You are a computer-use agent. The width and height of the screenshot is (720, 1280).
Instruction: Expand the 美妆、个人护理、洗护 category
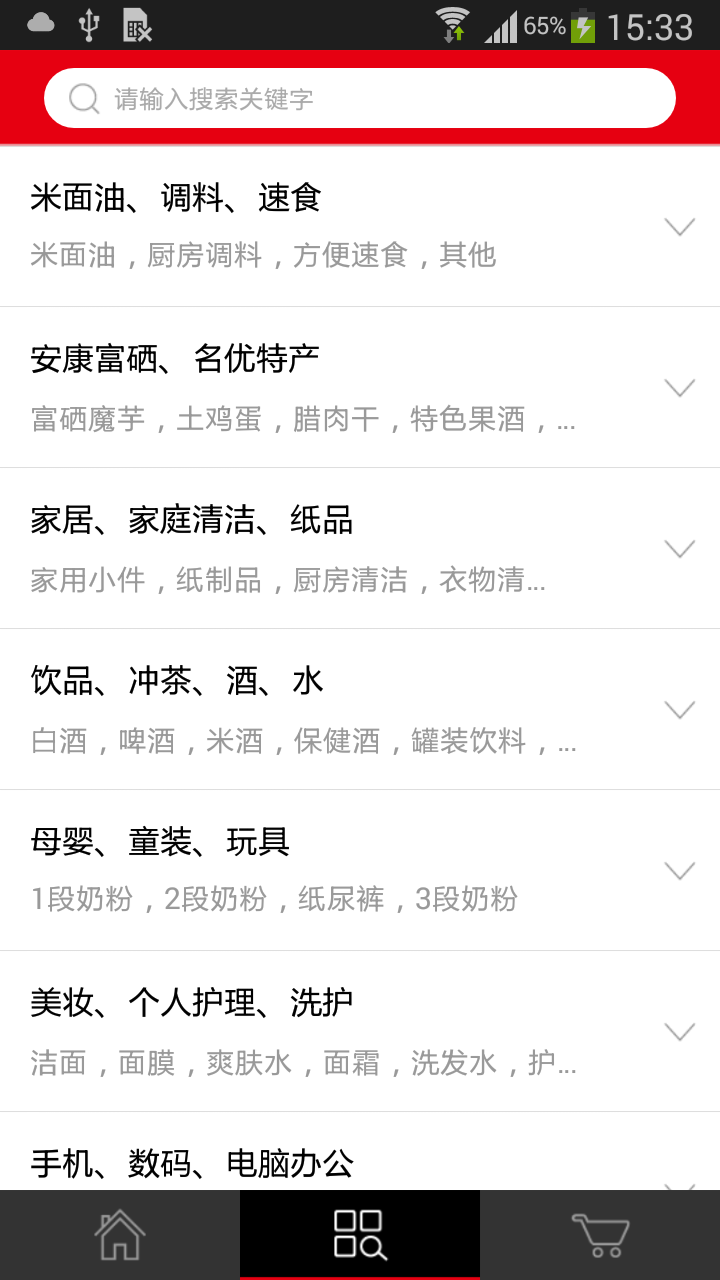pyautogui.click(x=680, y=1032)
